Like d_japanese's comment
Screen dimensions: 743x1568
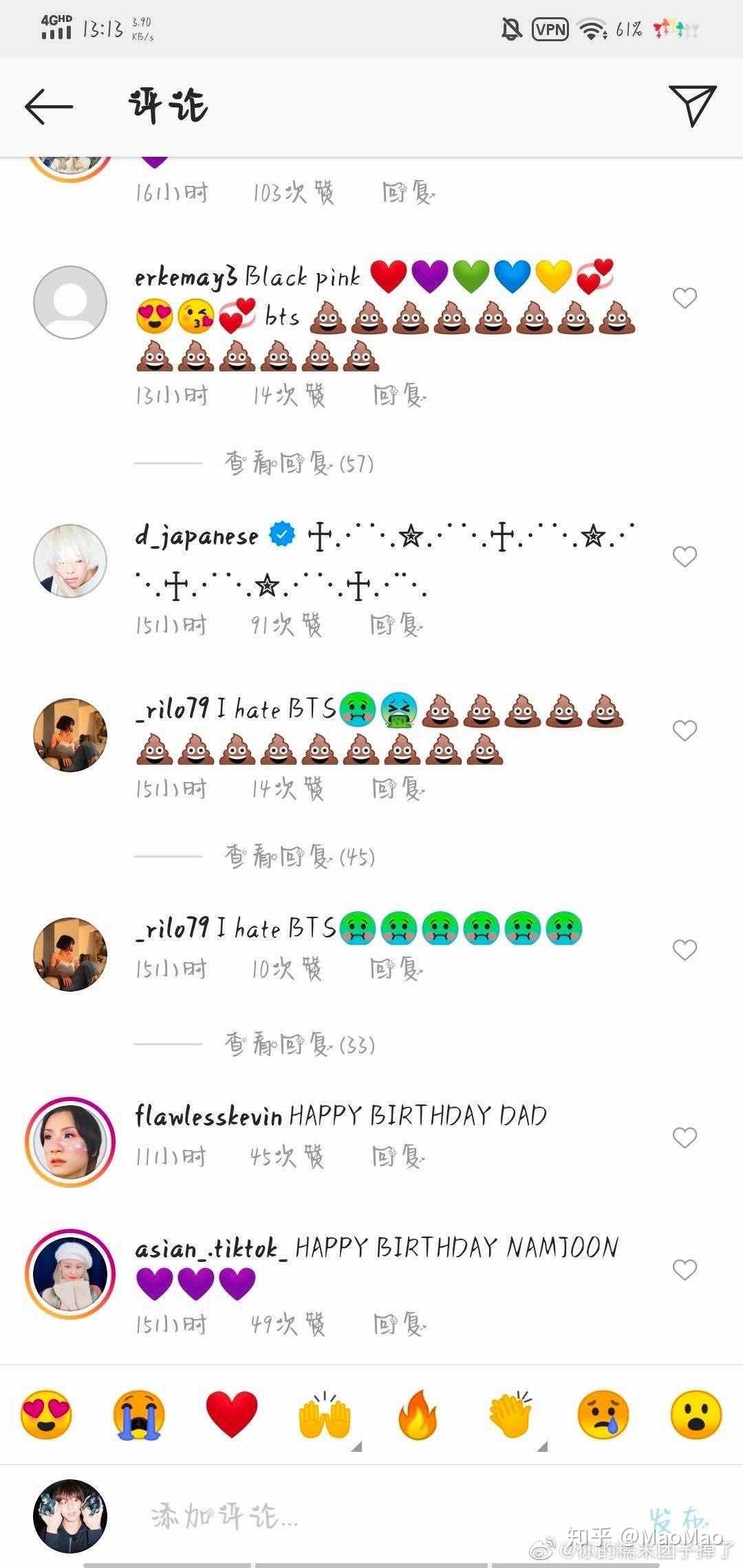[x=685, y=556]
